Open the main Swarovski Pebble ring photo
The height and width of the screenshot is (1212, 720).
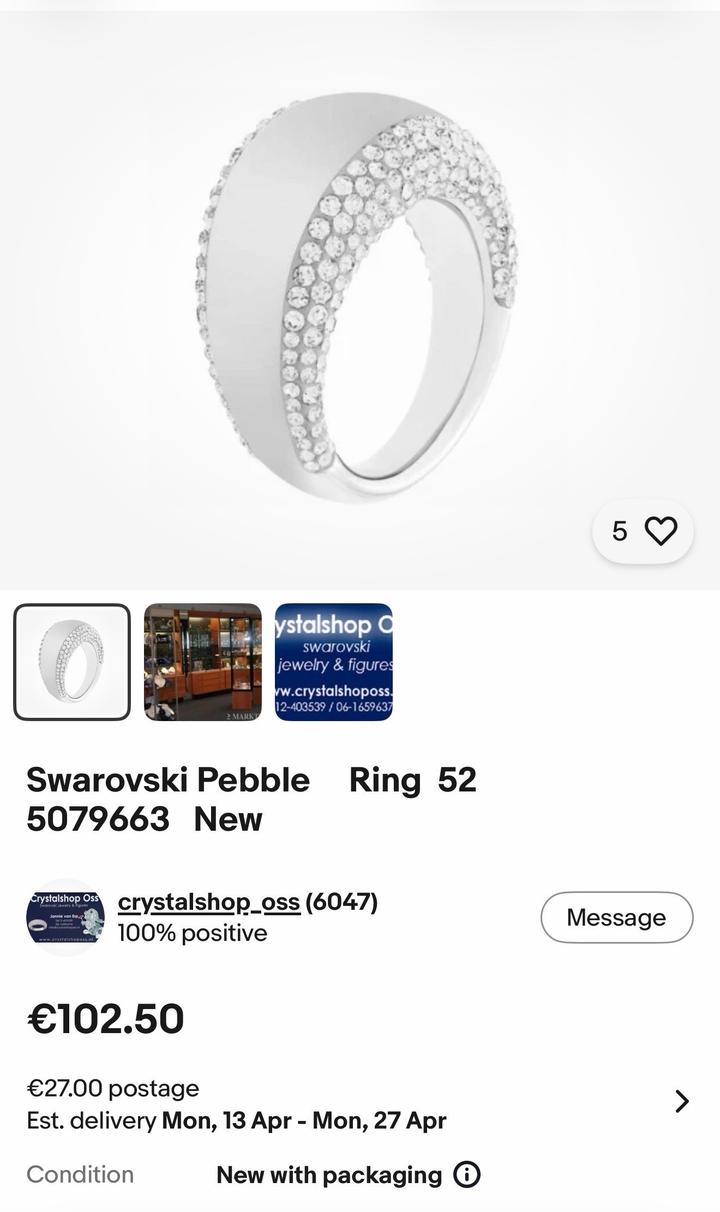(x=358, y=300)
